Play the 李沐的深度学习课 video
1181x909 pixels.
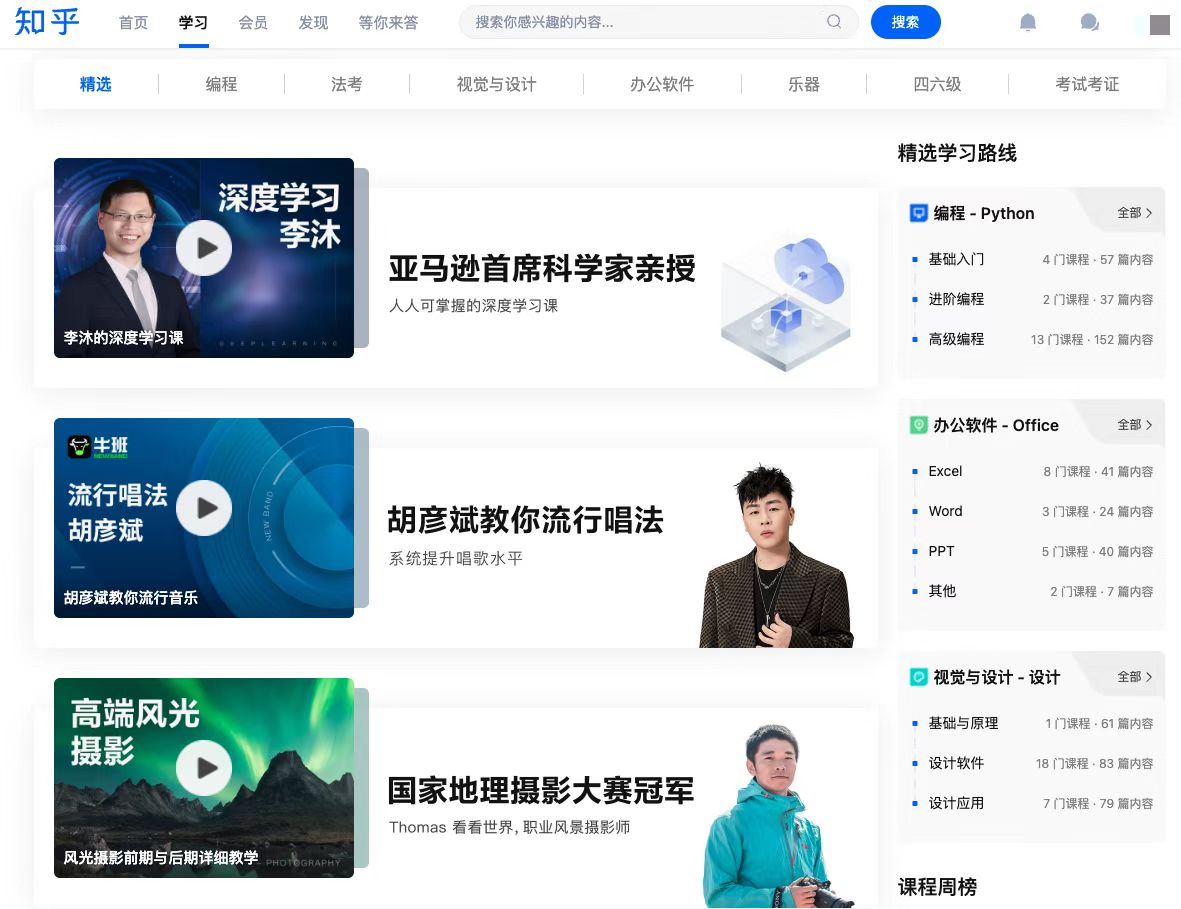(204, 248)
